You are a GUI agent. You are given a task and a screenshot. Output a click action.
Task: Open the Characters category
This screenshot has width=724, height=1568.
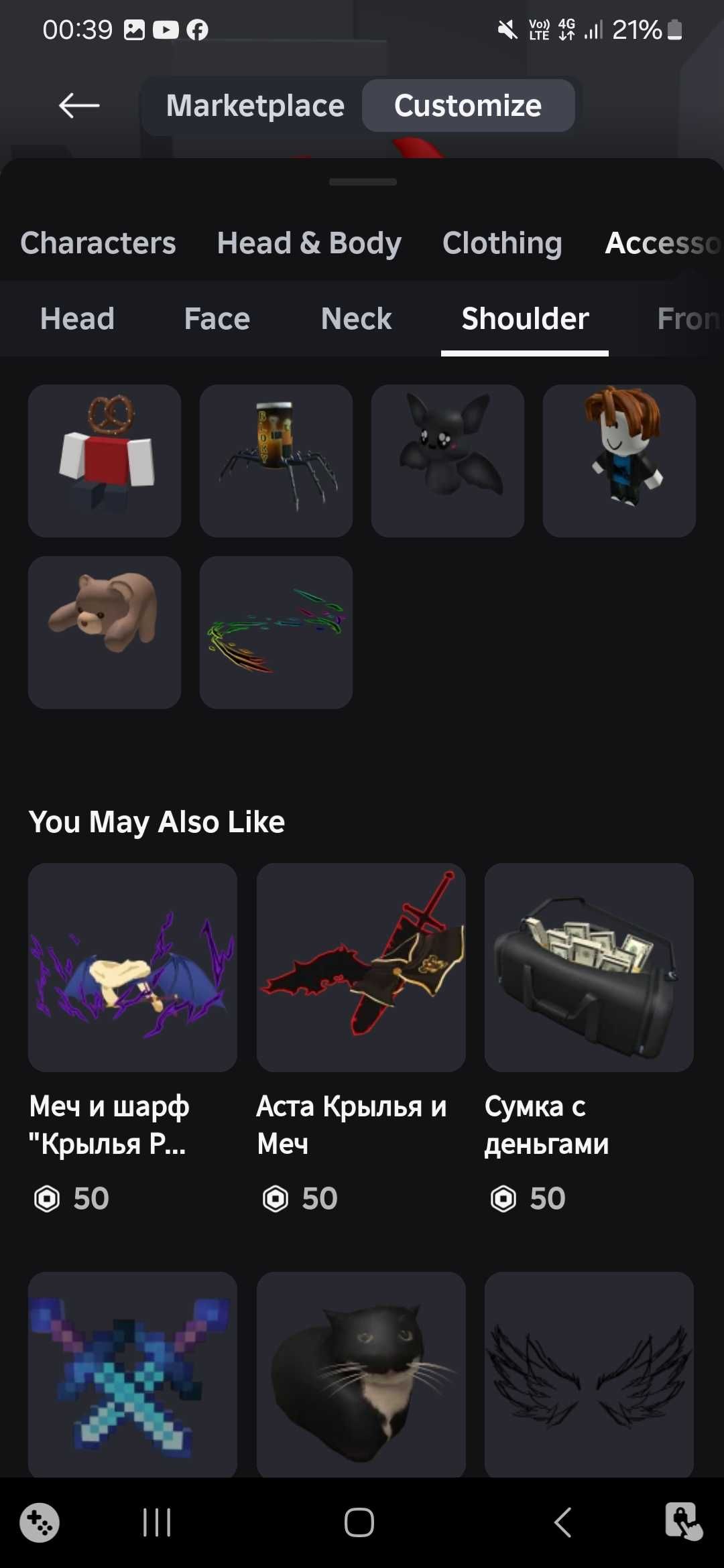[98, 243]
